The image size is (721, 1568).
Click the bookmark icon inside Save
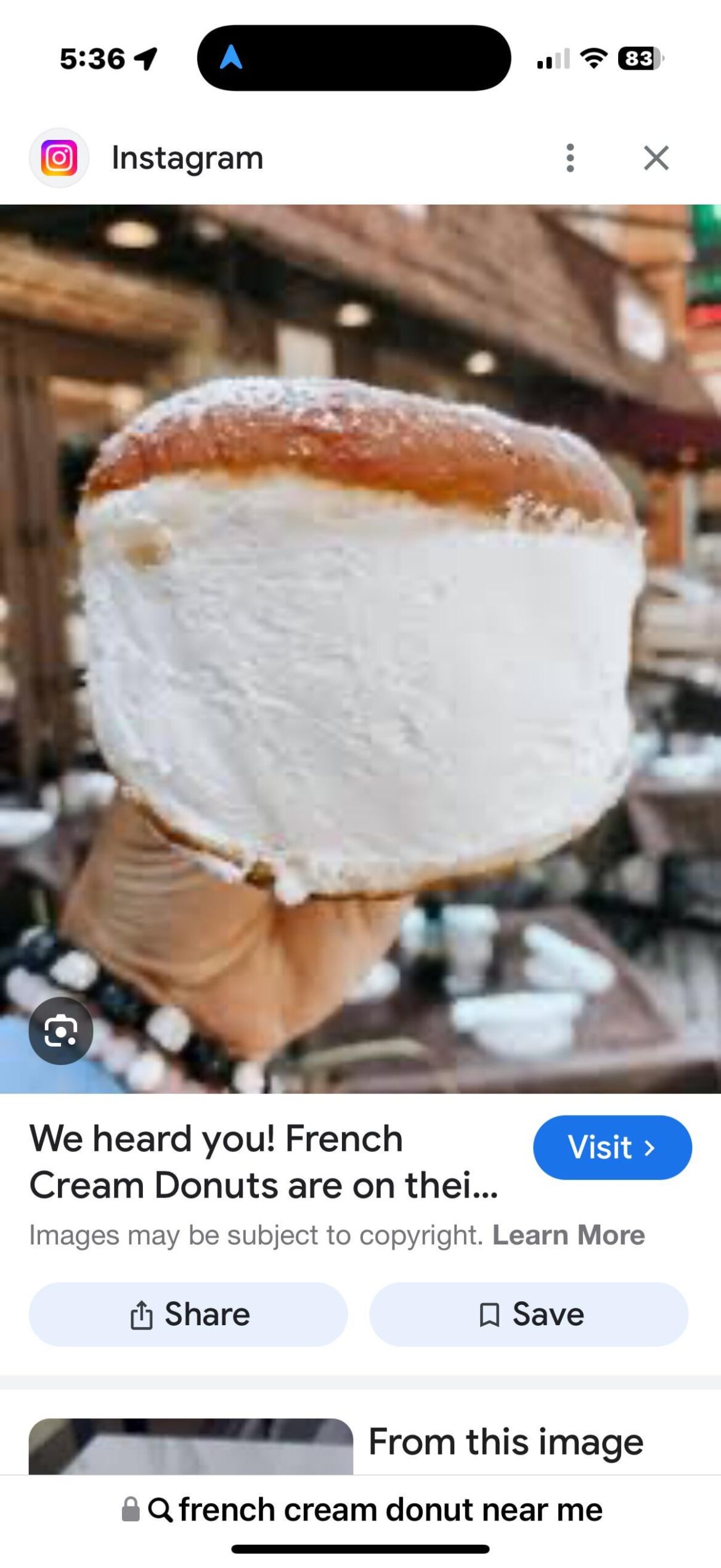[487, 1313]
